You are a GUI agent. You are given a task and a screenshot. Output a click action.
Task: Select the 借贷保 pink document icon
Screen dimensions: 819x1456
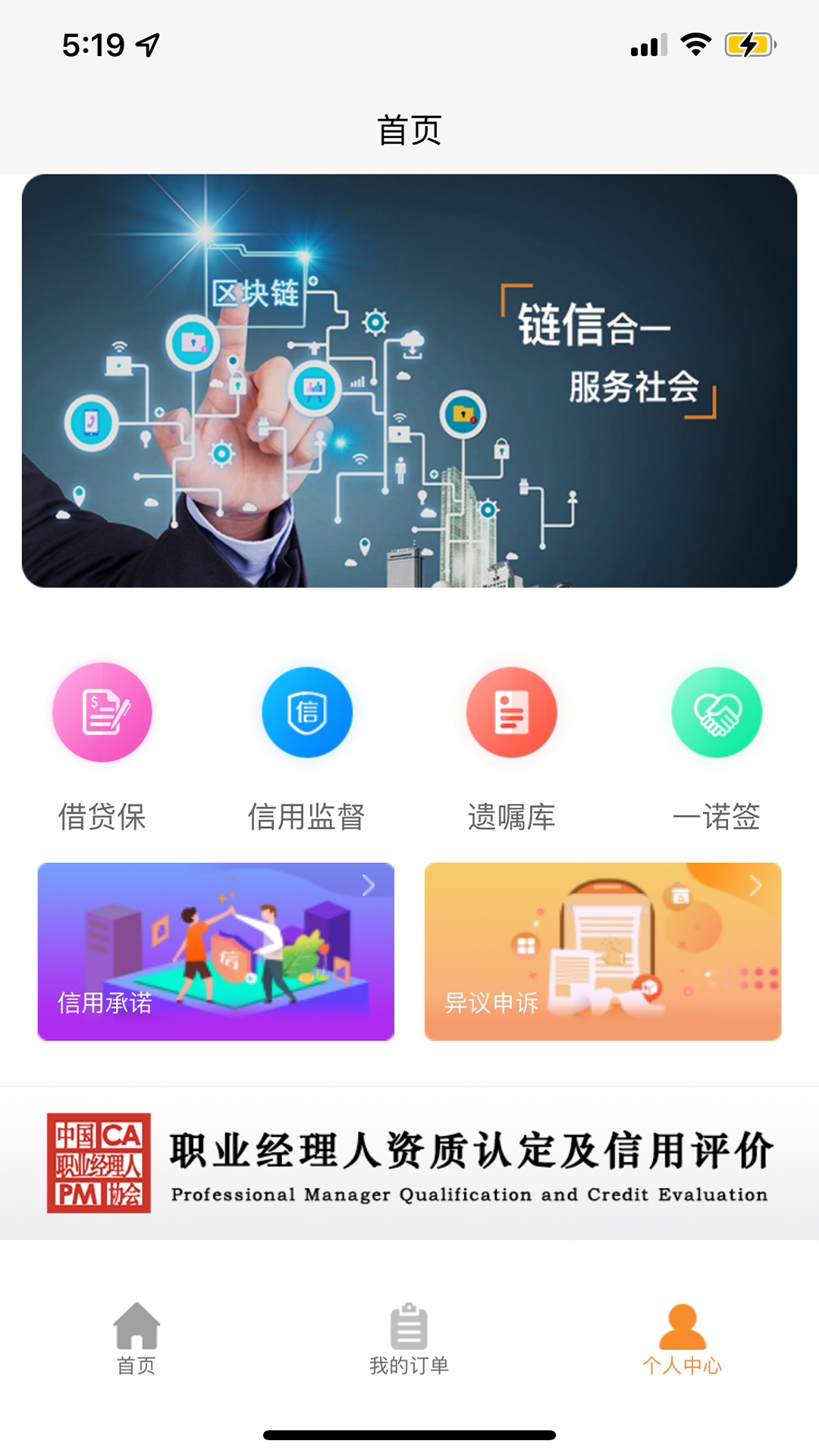click(x=102, y=711)
